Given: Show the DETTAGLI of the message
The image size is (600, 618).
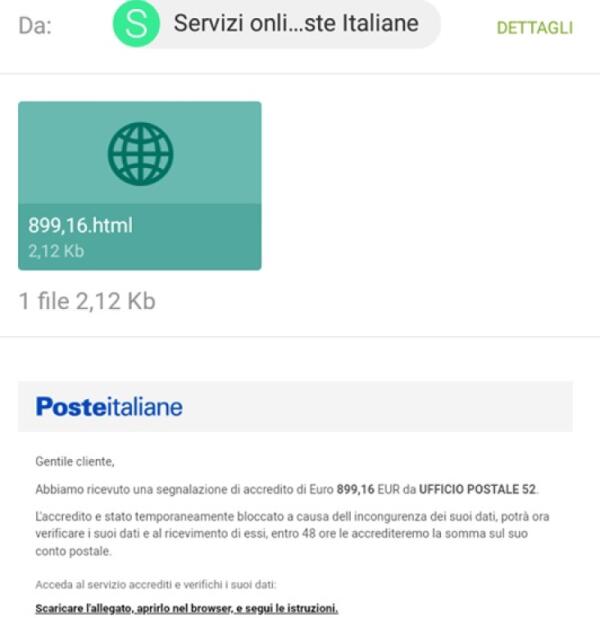Looking at the screenshot, I should 534,28.
